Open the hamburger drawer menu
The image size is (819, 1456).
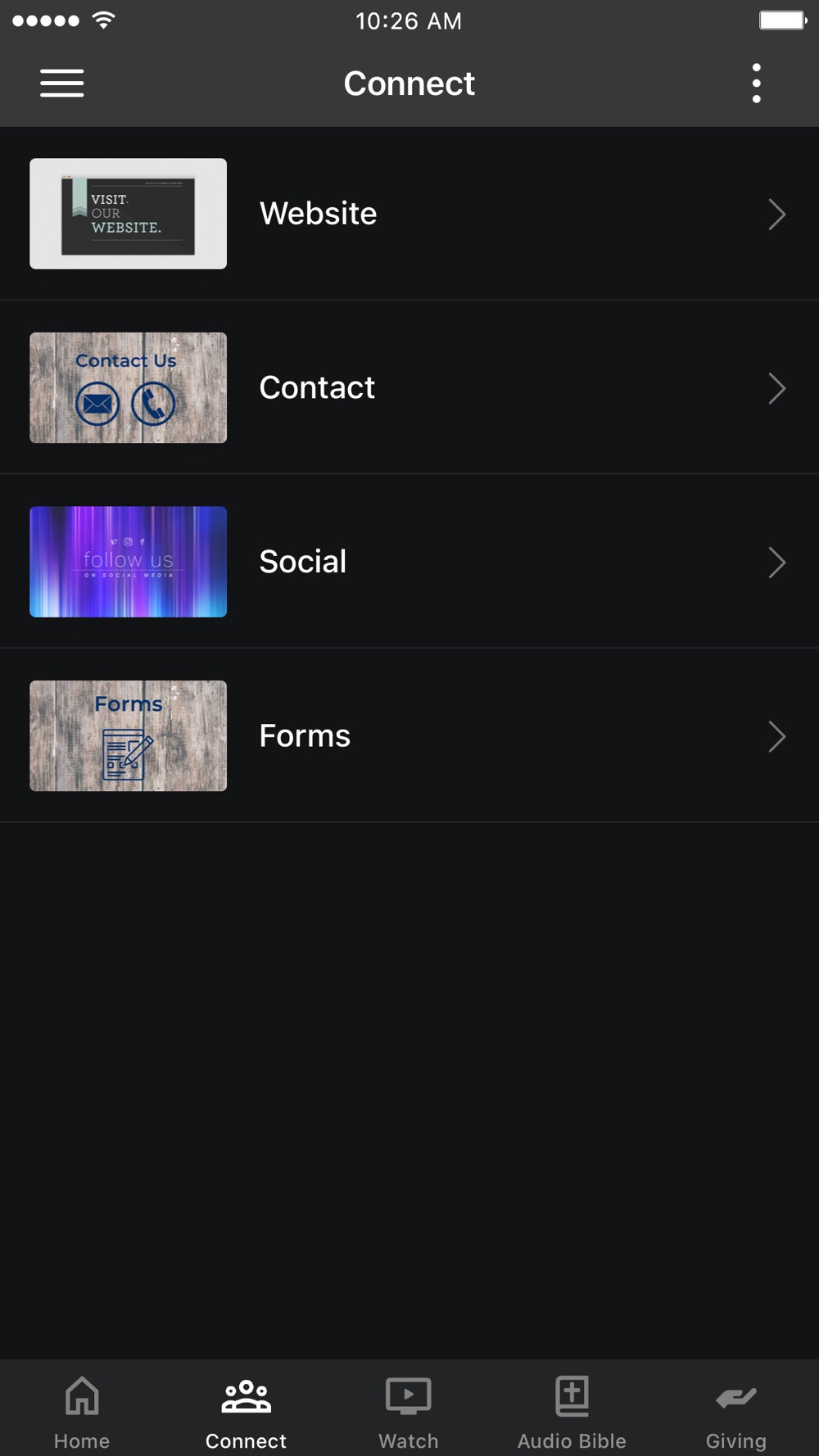click(x=62, y=83)
